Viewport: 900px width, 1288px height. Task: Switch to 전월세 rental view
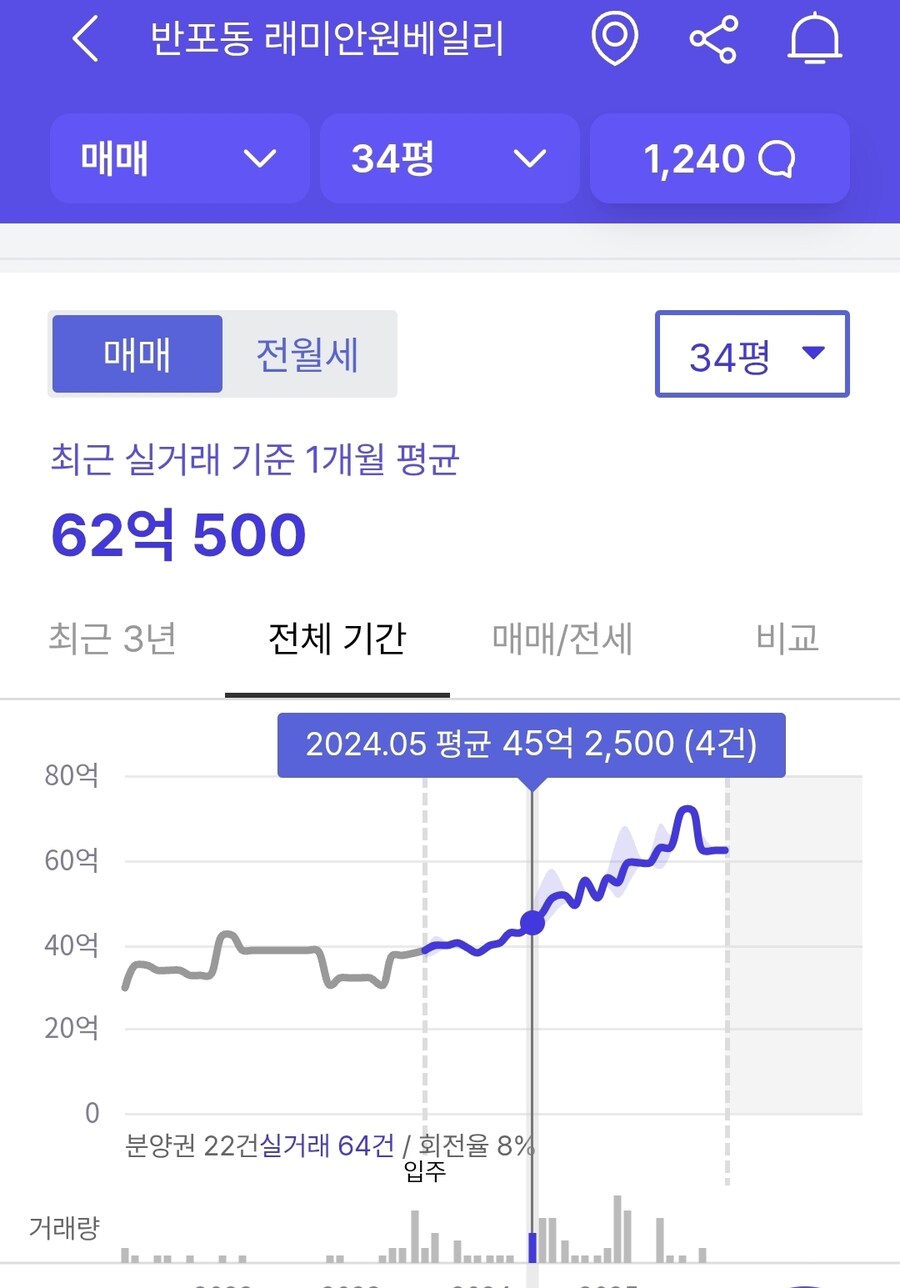tap(308, 353)
